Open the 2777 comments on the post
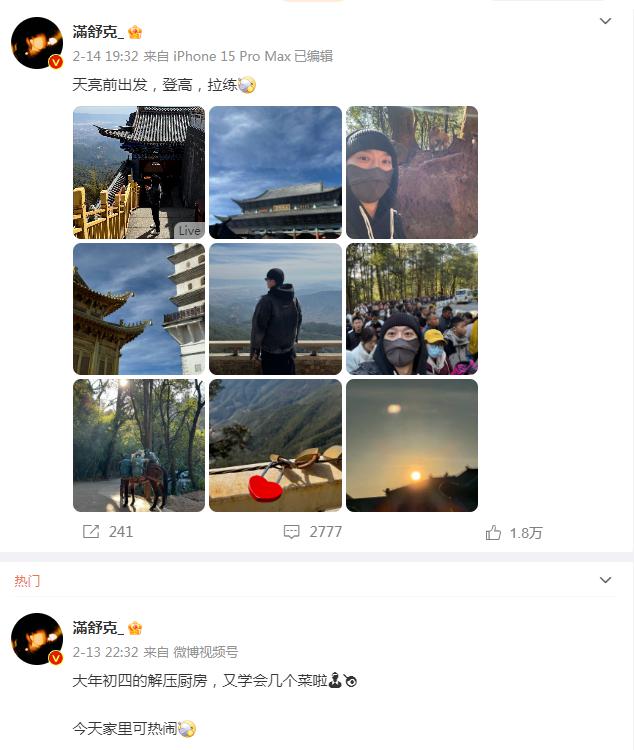 pos(313,532)
